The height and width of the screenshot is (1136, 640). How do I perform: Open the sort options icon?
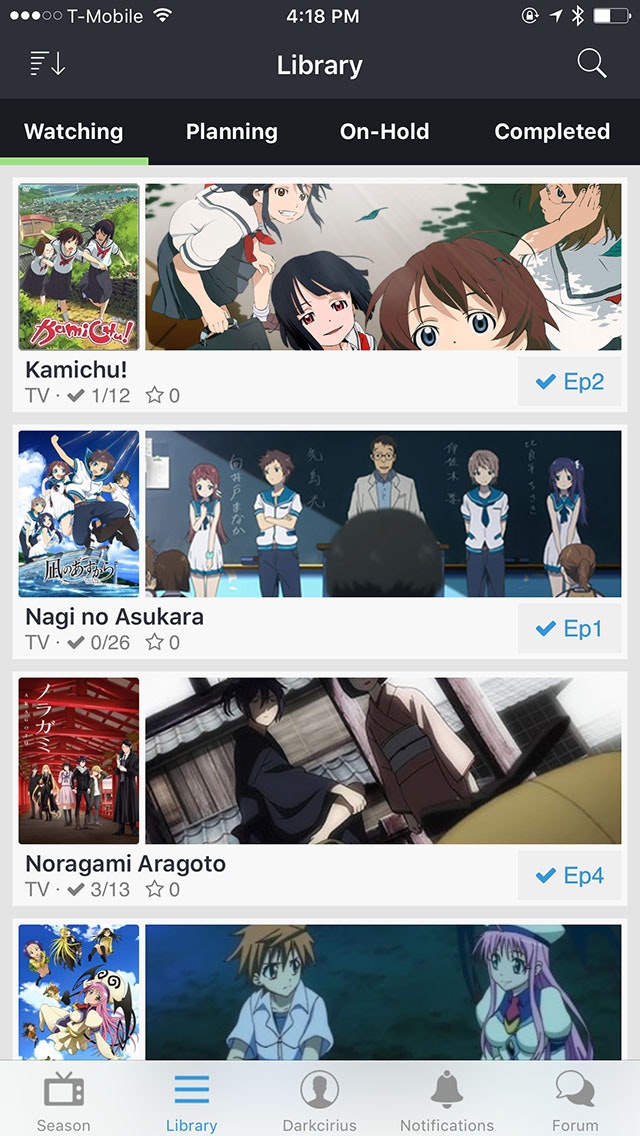(47, 65)
